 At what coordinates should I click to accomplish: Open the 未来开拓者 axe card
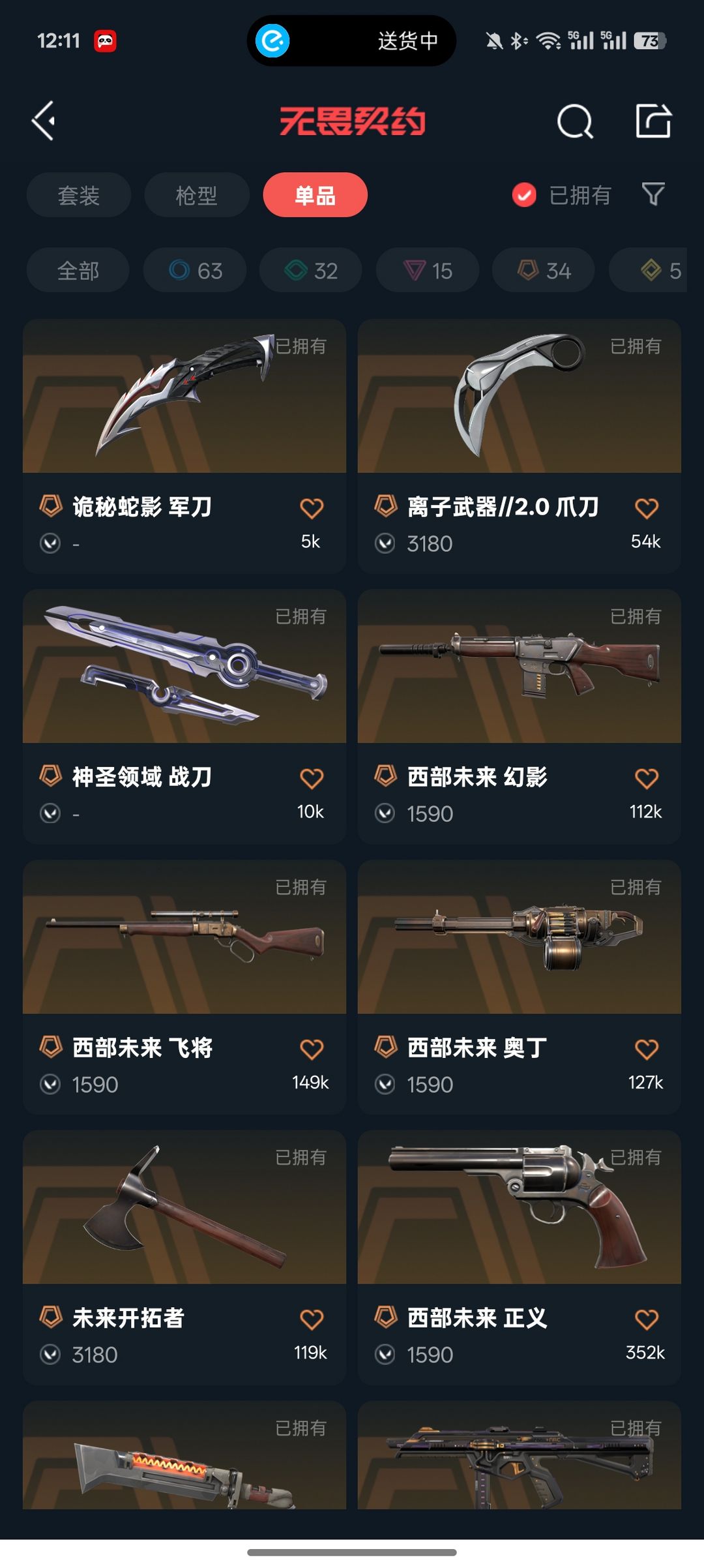[x=184, y=1258]
